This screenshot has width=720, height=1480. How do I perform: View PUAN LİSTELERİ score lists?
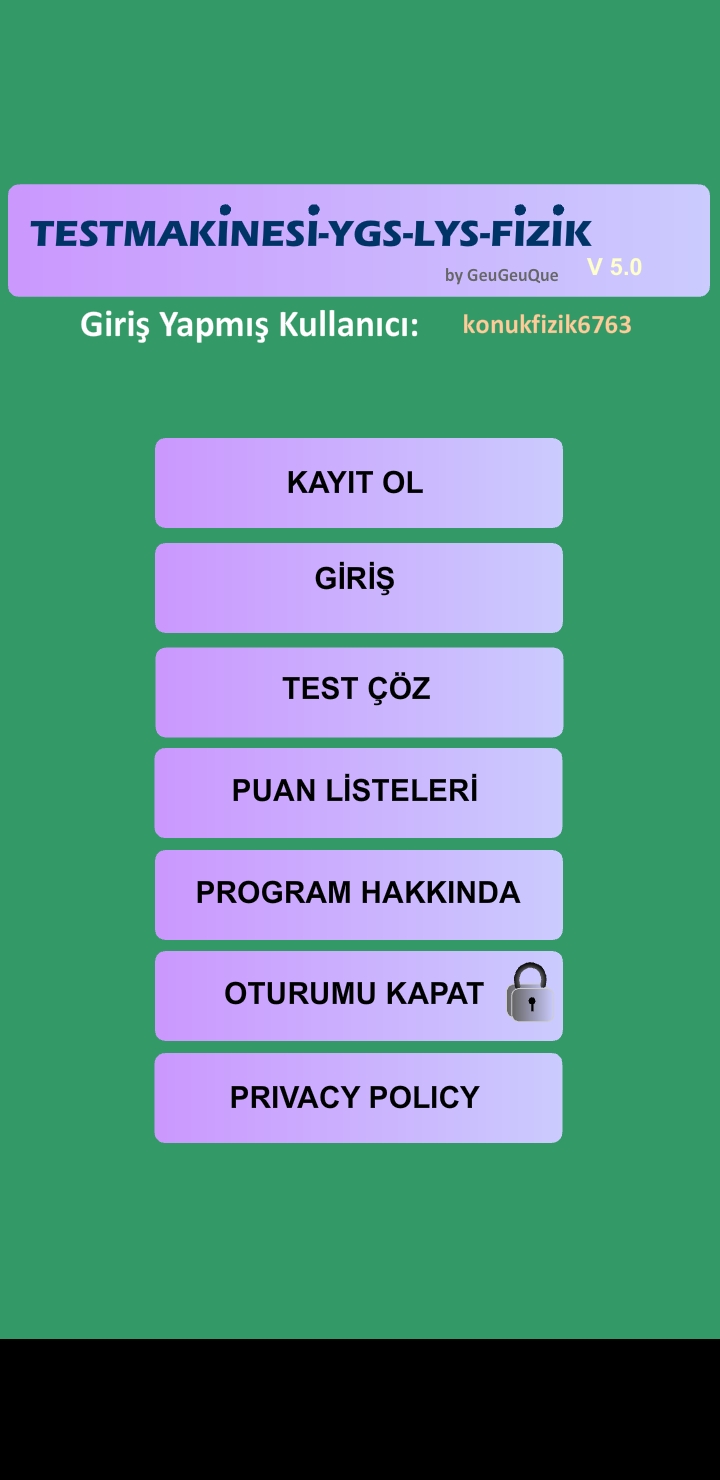[x=359, y=793]
